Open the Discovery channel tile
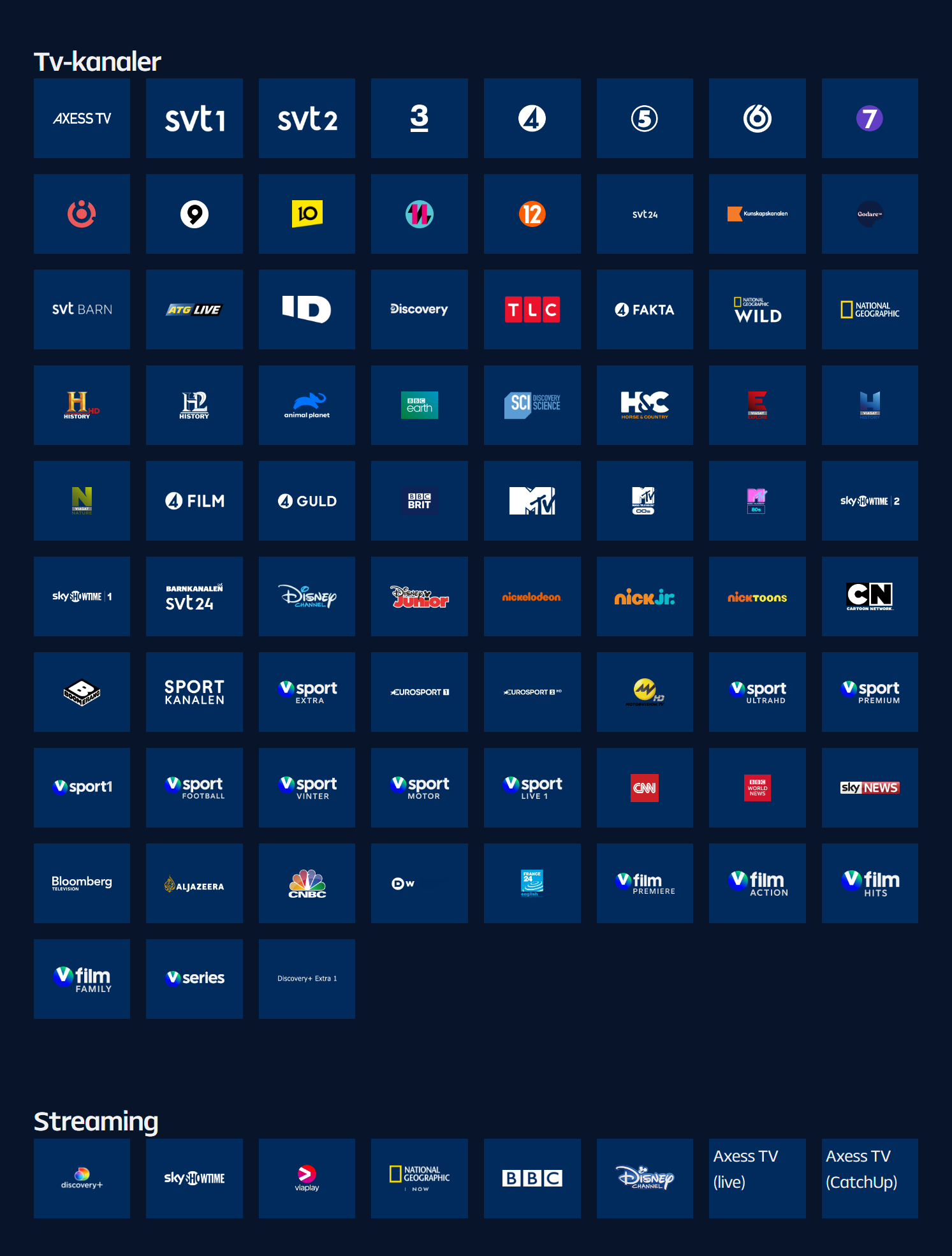The height and width of the screenshot is (1256, 952). pos(419,310)
